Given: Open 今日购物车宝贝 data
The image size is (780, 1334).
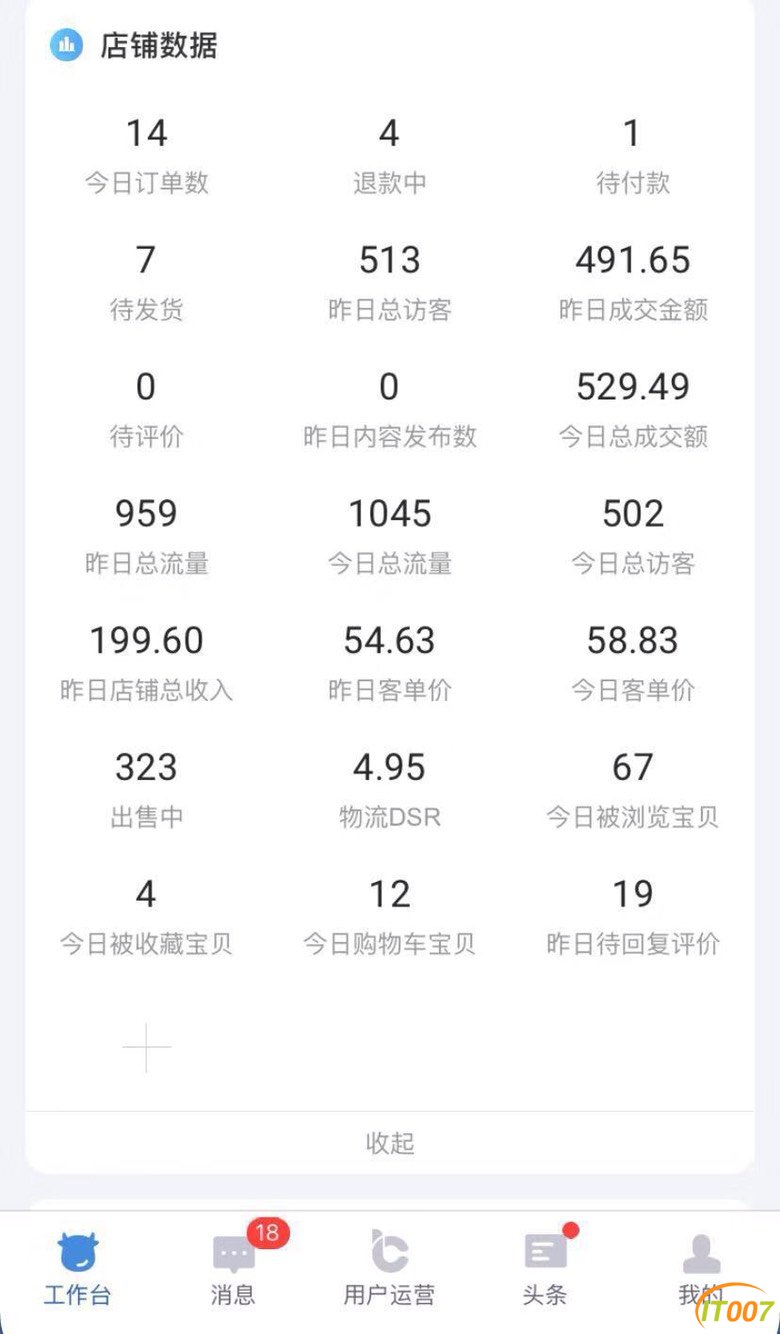Looking at the screenshot, I should click(390, 916).
